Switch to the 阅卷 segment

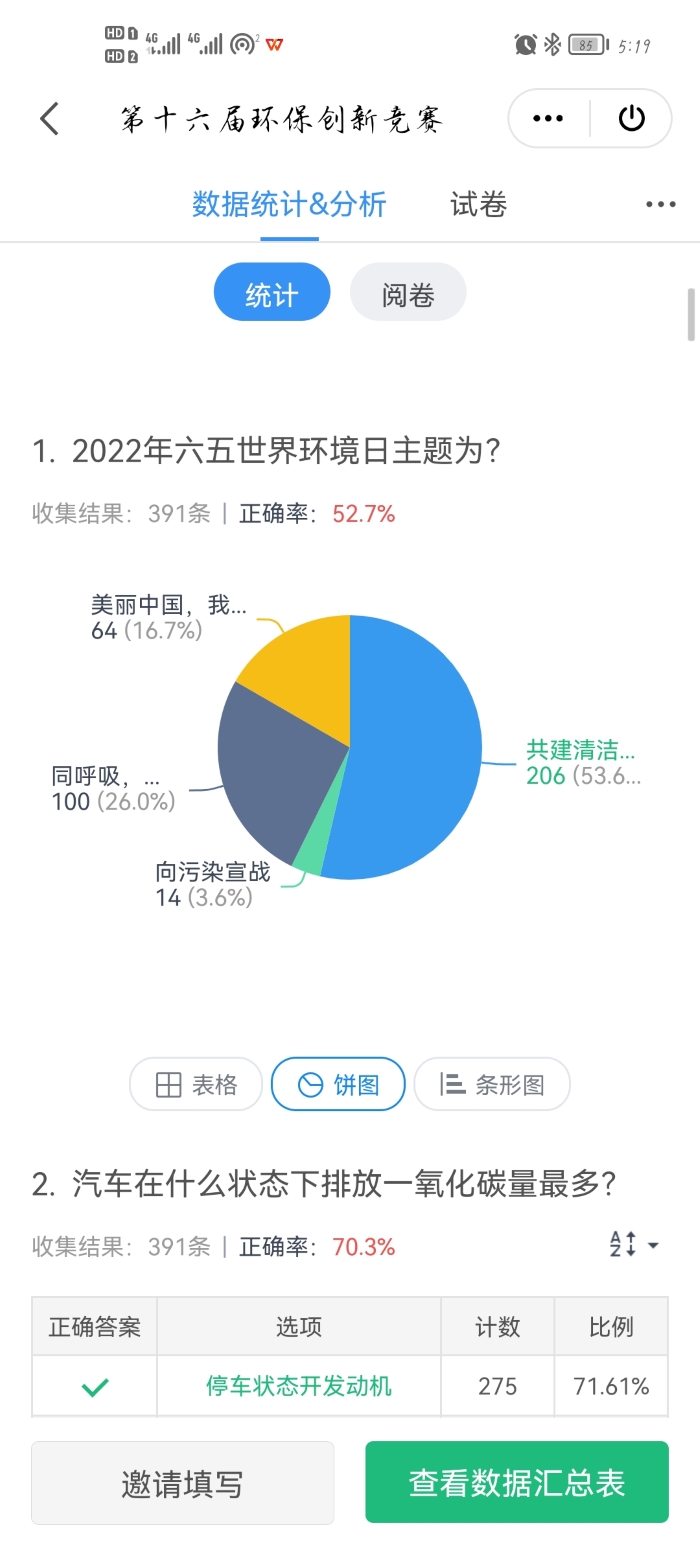[408, 293]
